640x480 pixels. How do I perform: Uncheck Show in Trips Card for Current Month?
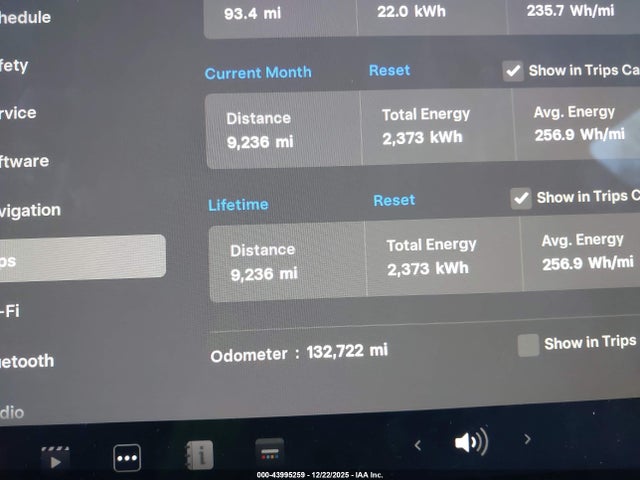pyautogui.click(x=513, y=70)
